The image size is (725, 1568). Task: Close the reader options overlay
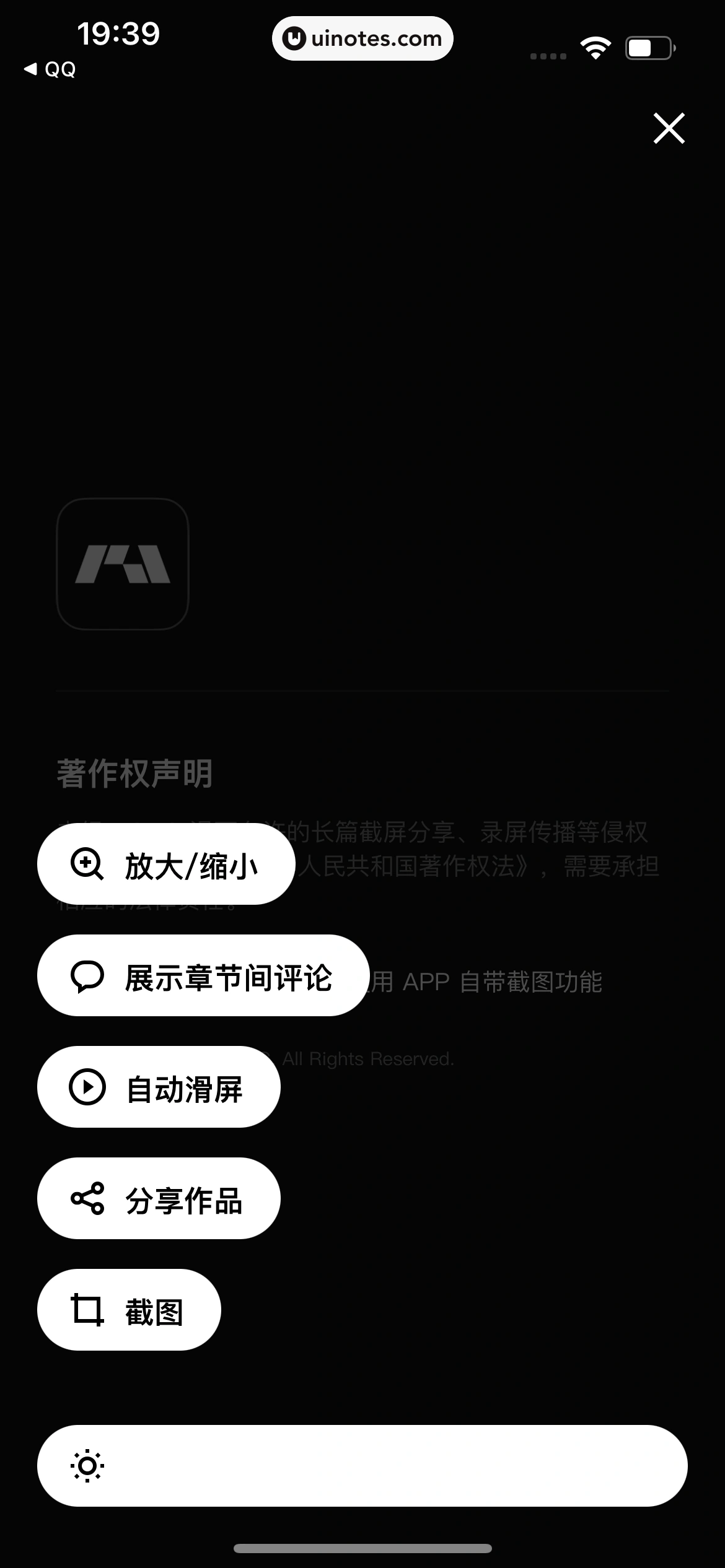669,129
